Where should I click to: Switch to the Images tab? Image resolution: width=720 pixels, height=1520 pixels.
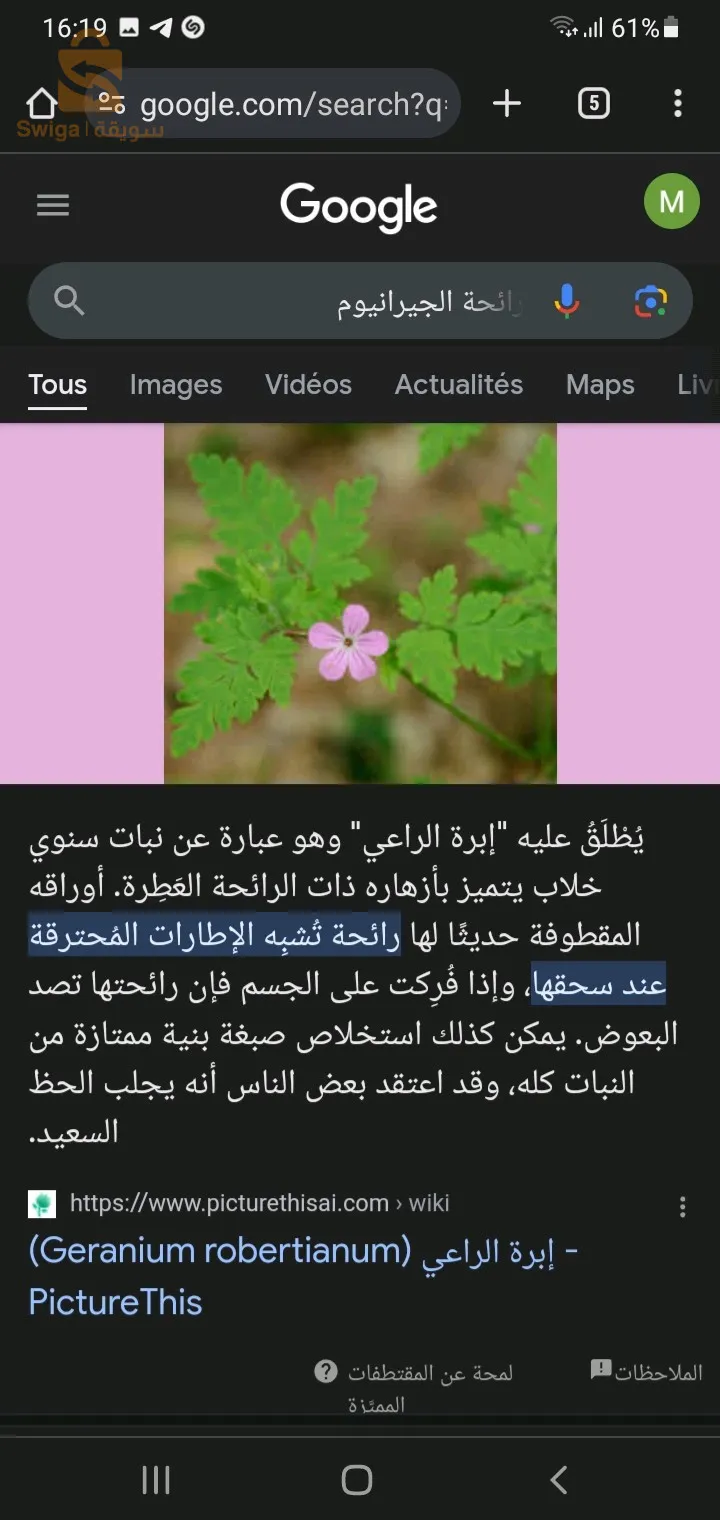tap(176, 385)
